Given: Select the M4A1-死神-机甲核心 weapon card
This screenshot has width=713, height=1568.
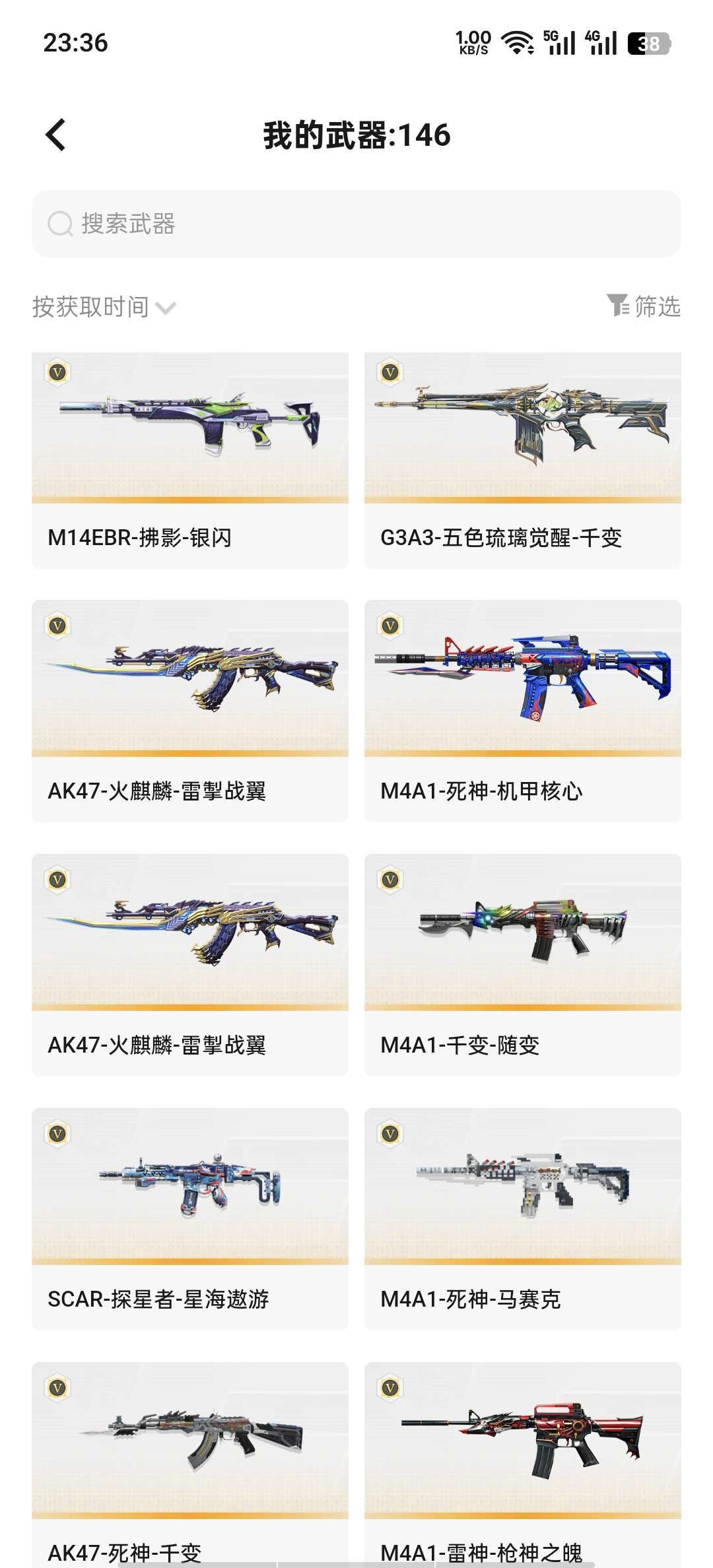Looking at the screenshot, I should pyautogui.click(x=523, y=710).
